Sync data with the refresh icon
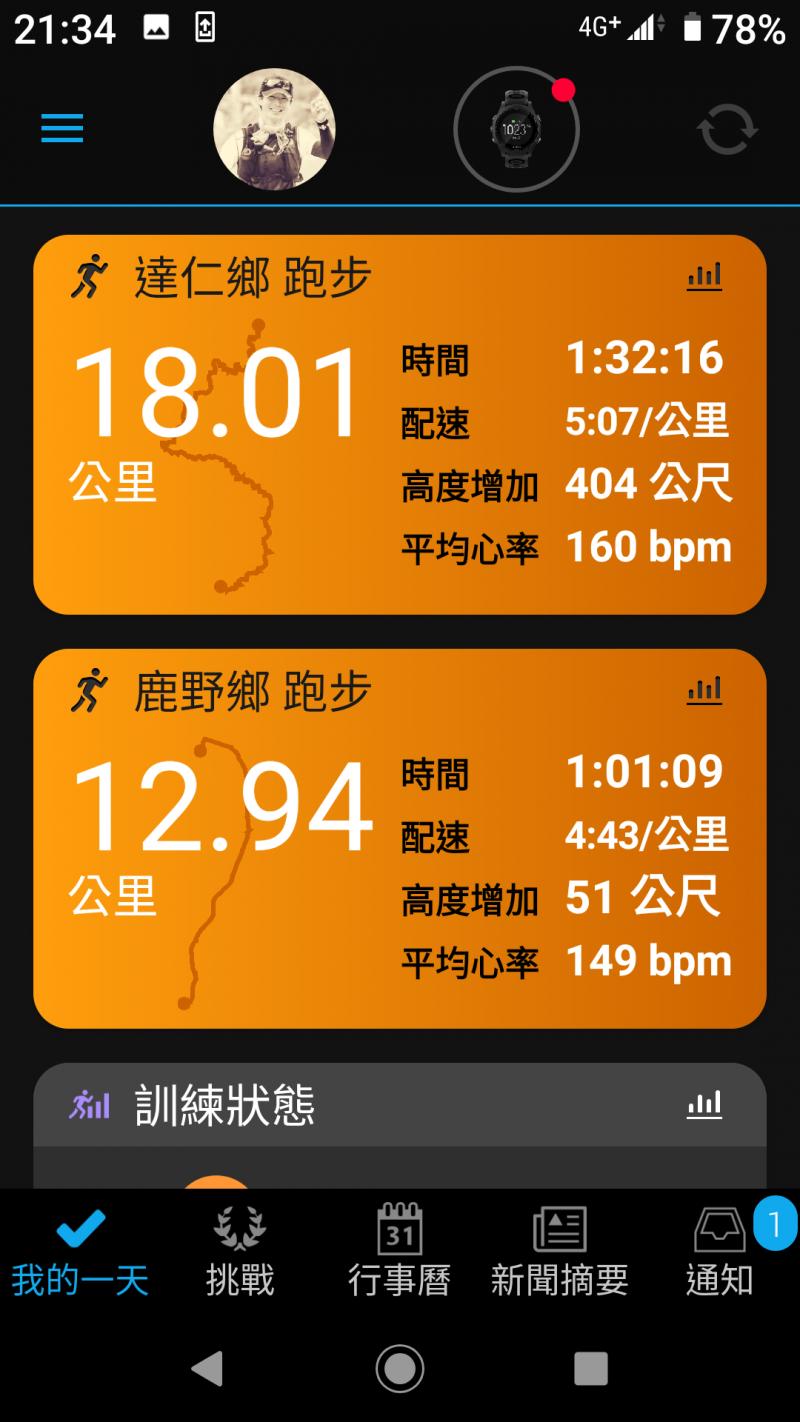This screenshot has height=1422, width=800. (727, 130)
